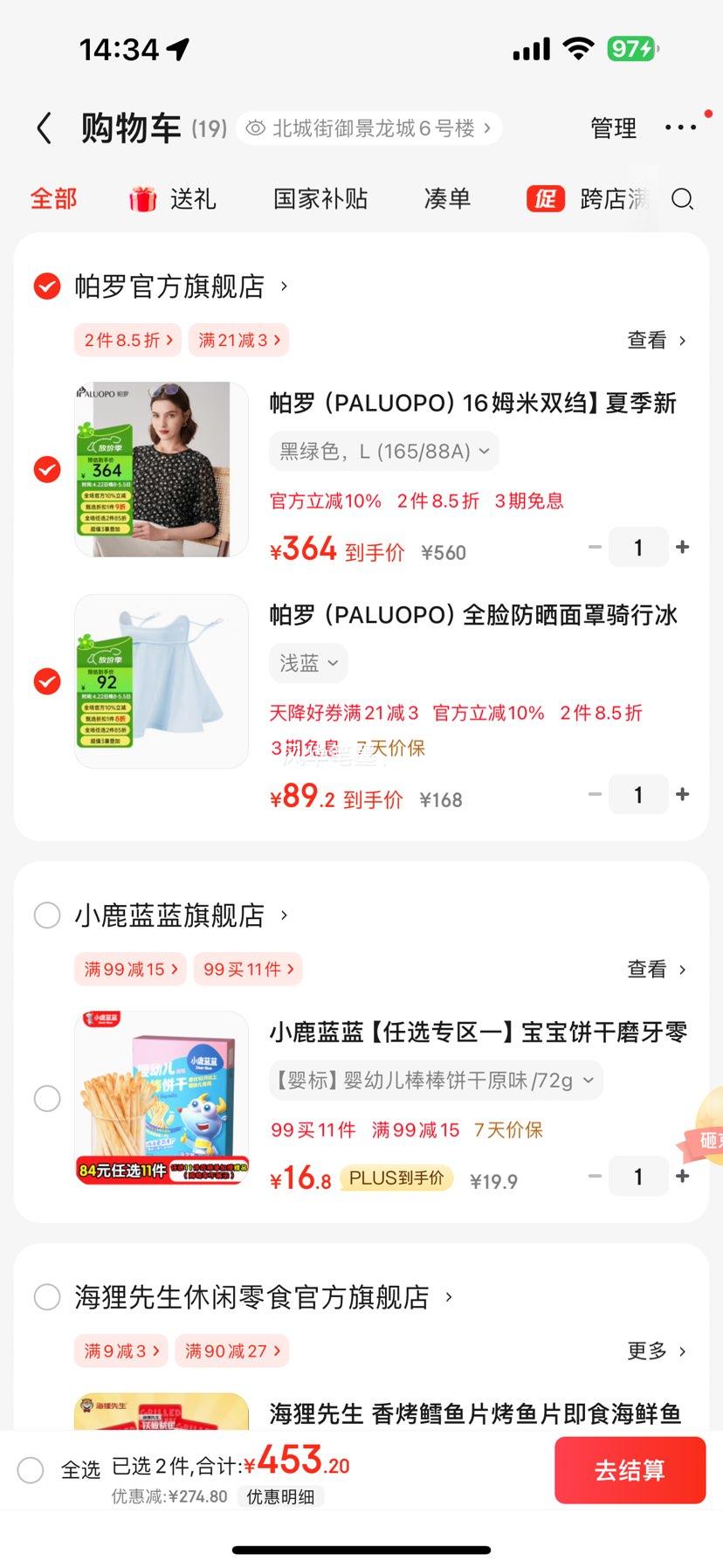
Task: Open more options via the ••• icon
Action: coord(680,128)
